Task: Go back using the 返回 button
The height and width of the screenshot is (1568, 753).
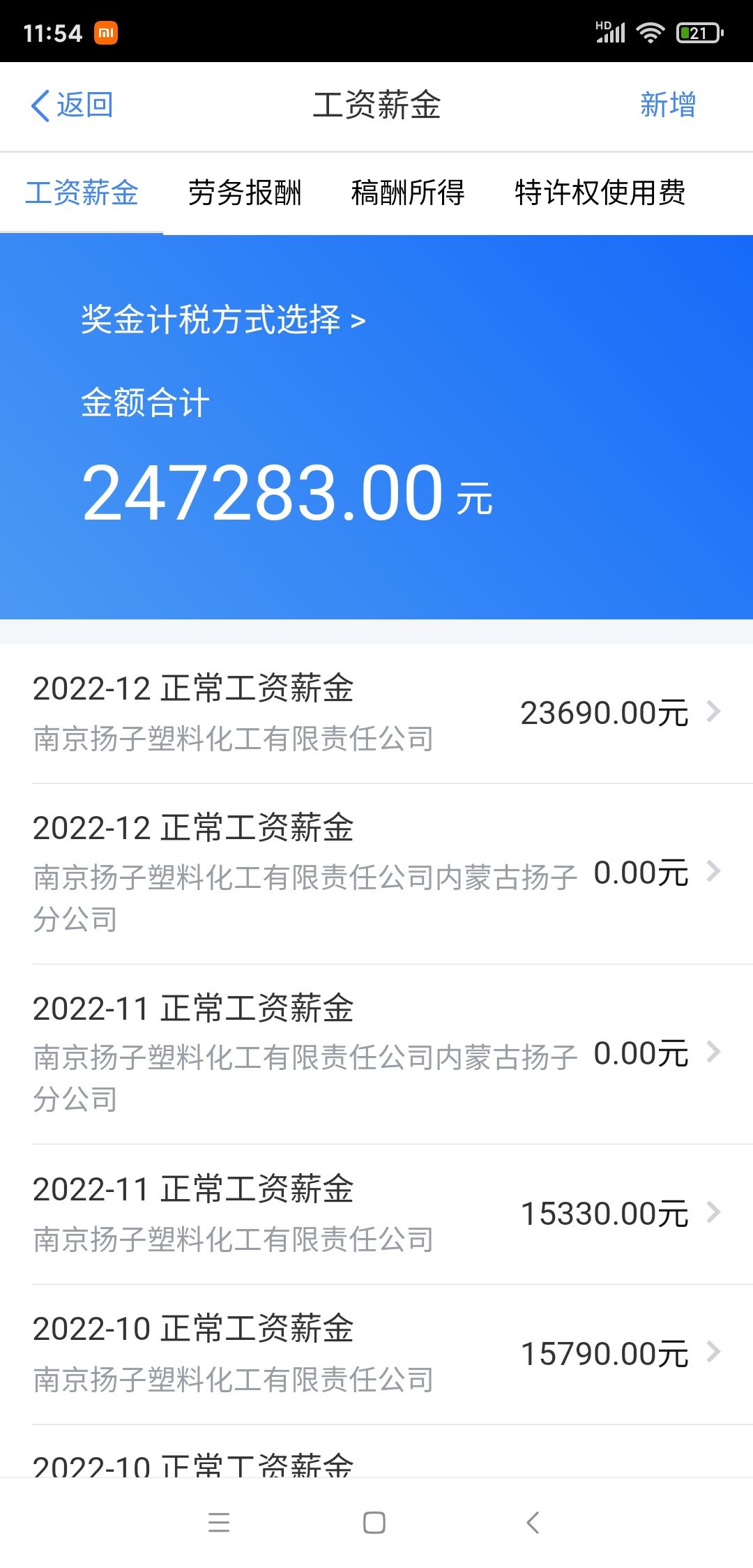Action: (72, 105)
